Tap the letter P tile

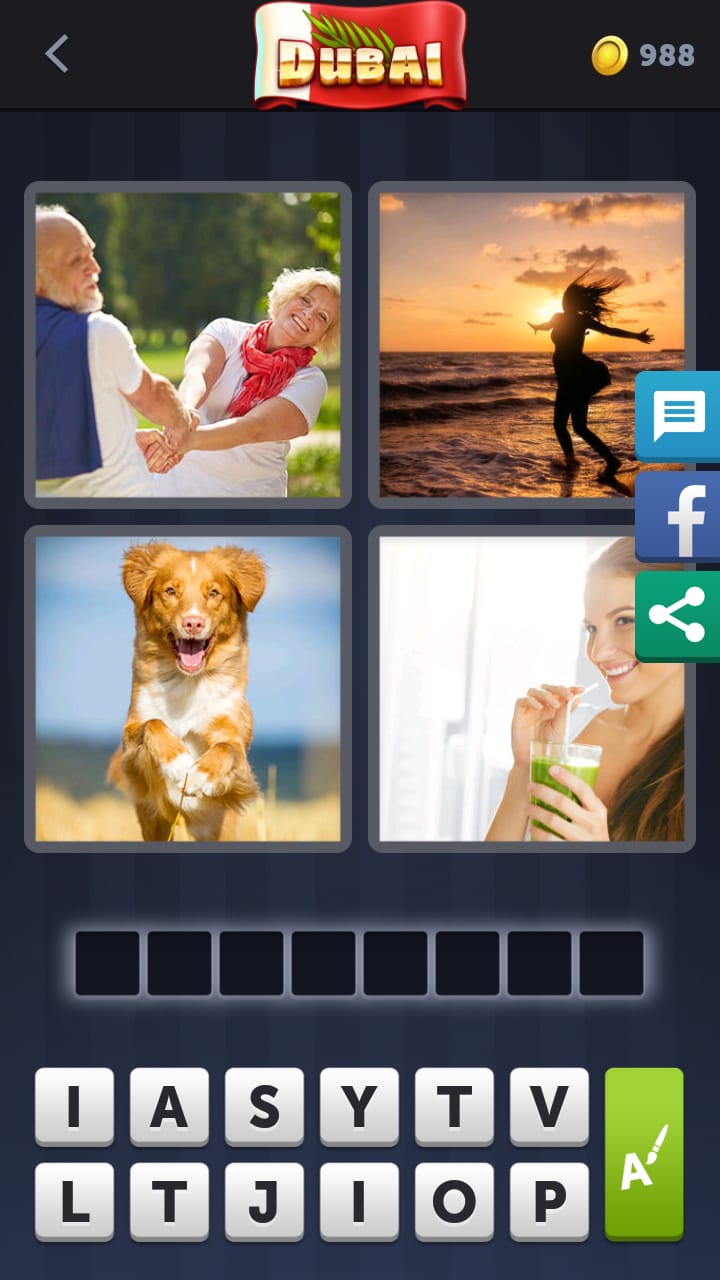[x=549, y=1201]
